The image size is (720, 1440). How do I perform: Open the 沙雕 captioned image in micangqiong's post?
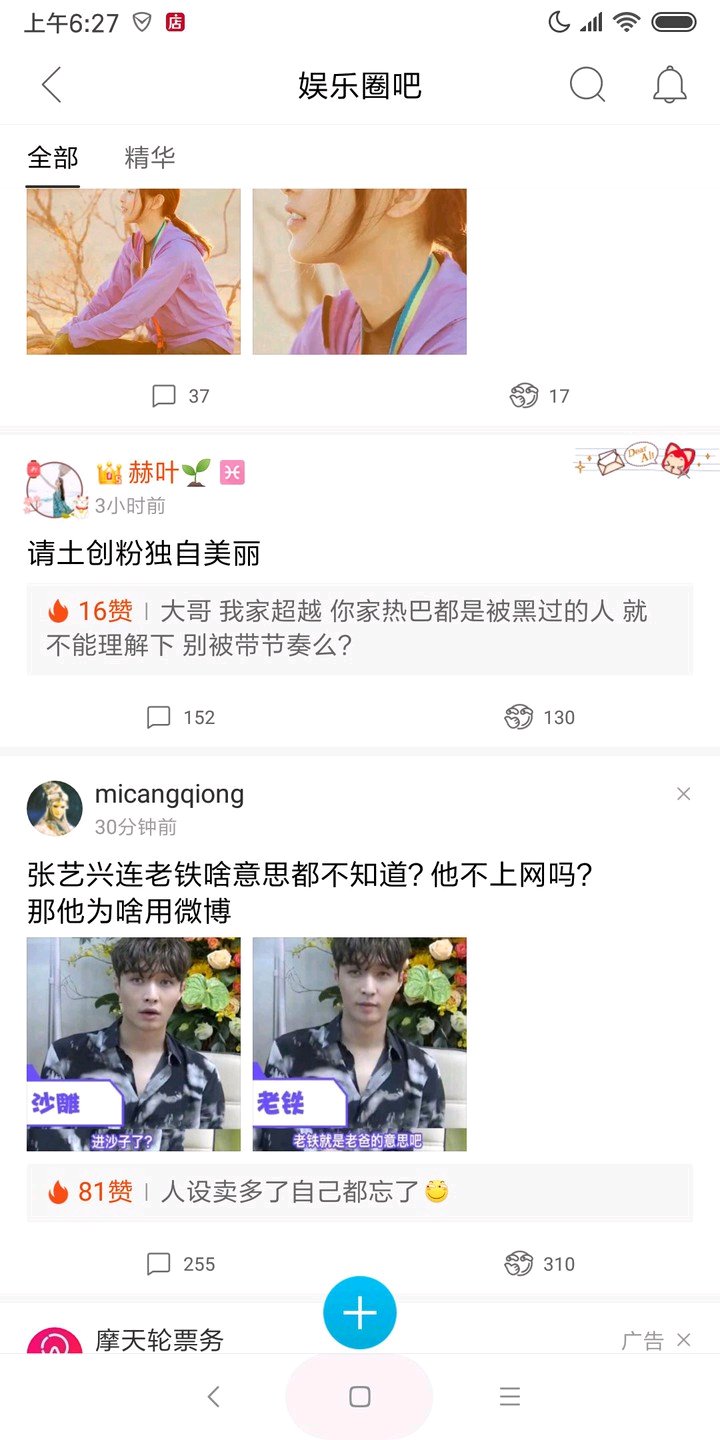134,1044
